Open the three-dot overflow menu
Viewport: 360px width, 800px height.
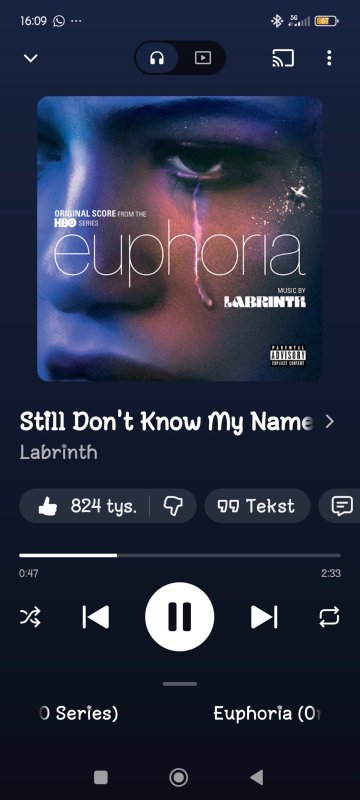pyautogui.click(x=329, y=58)
